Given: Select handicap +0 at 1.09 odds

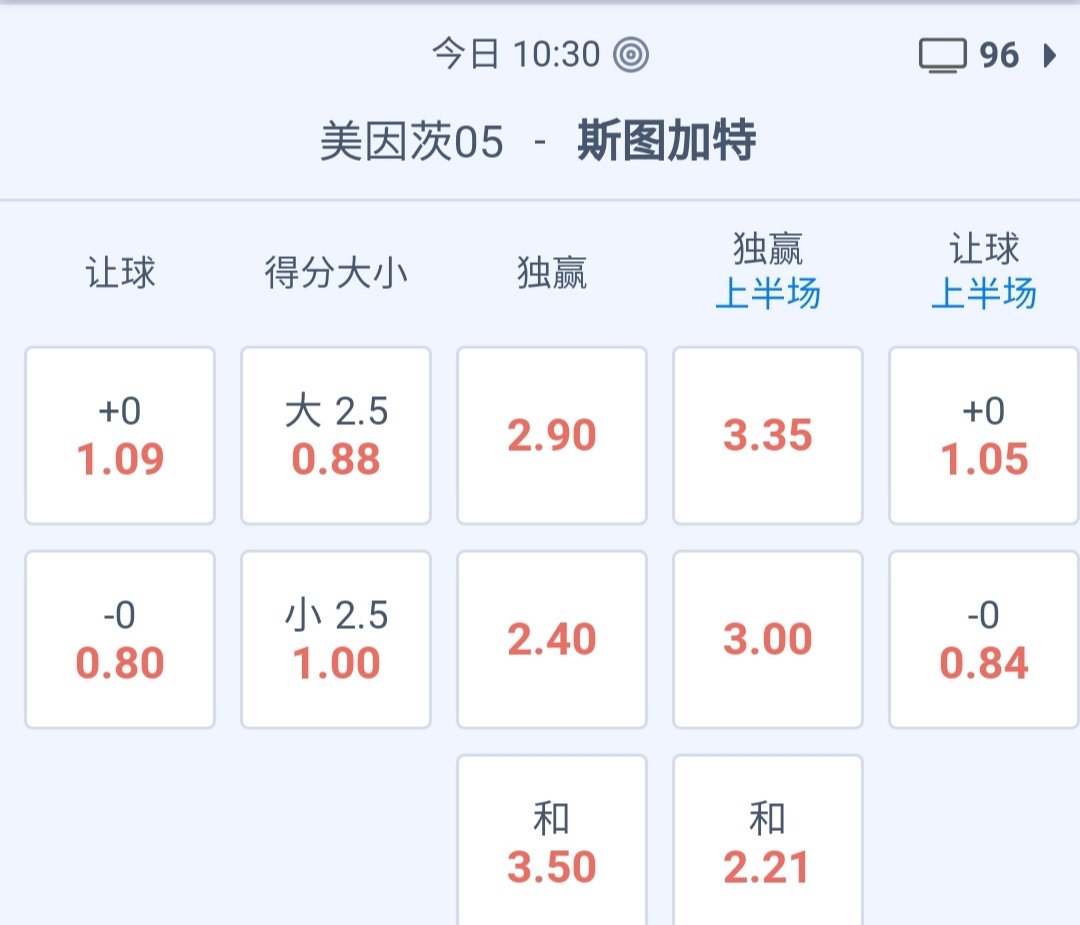Looking at the screenshot, I should [x=120, y=436].
